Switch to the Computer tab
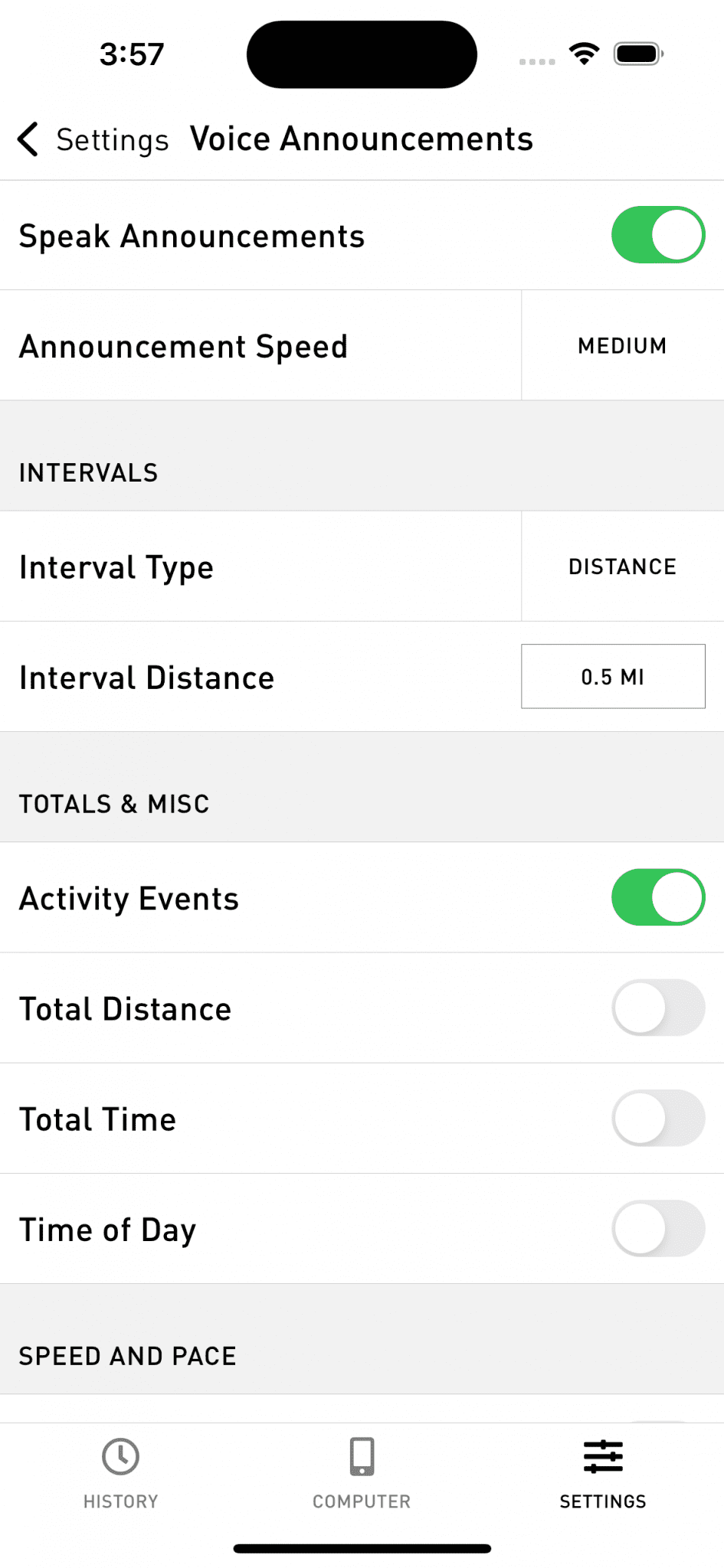 click(x=362, y=1473)
